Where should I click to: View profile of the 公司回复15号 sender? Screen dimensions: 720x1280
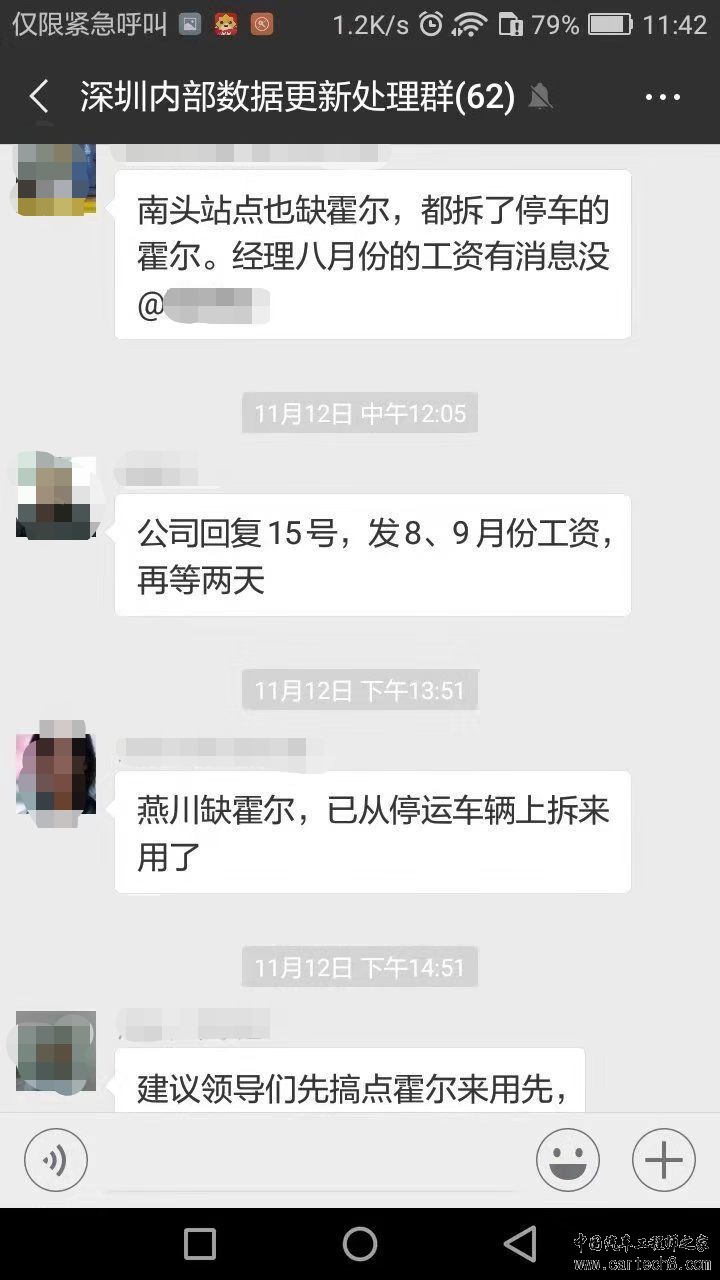56,496
